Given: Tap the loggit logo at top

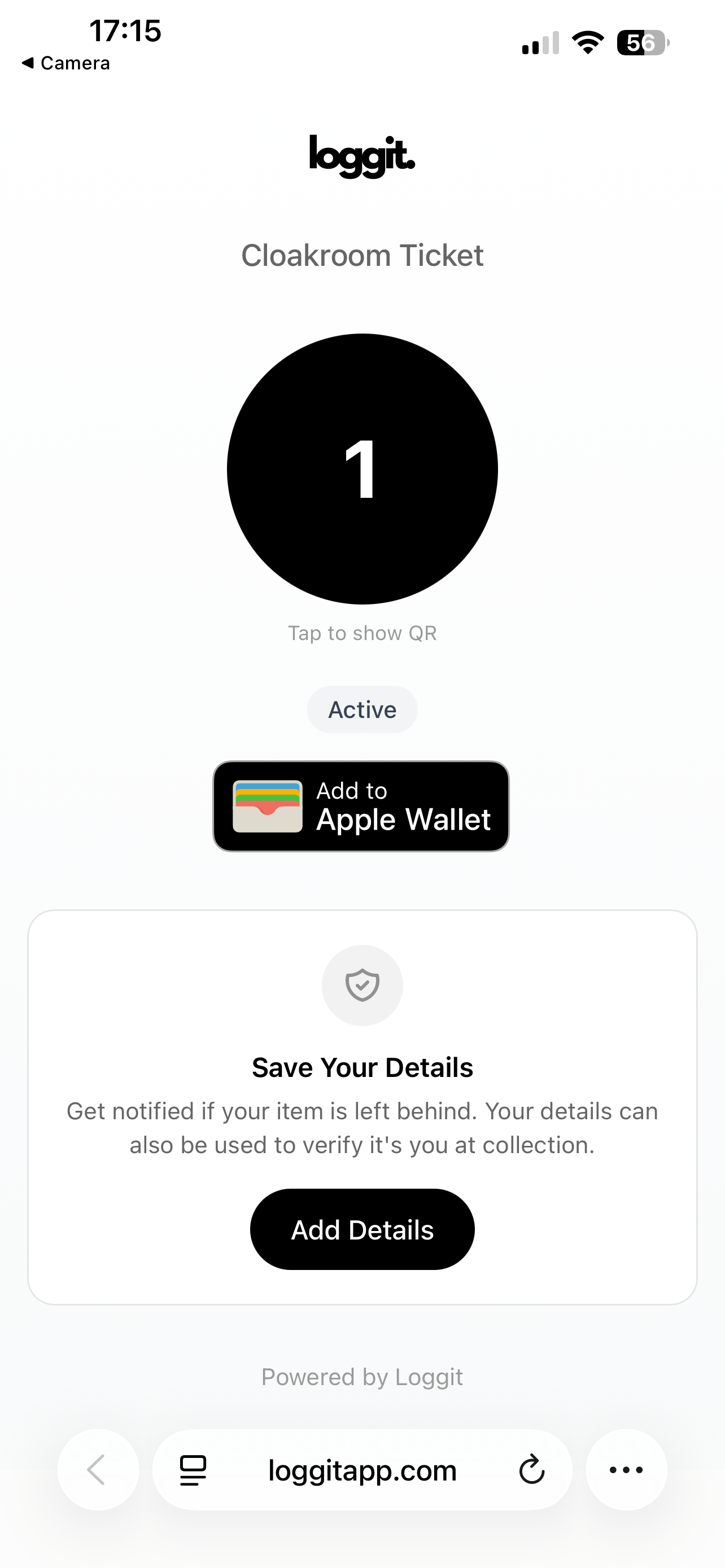Looking at the screenshot, I should click(362, 157).
